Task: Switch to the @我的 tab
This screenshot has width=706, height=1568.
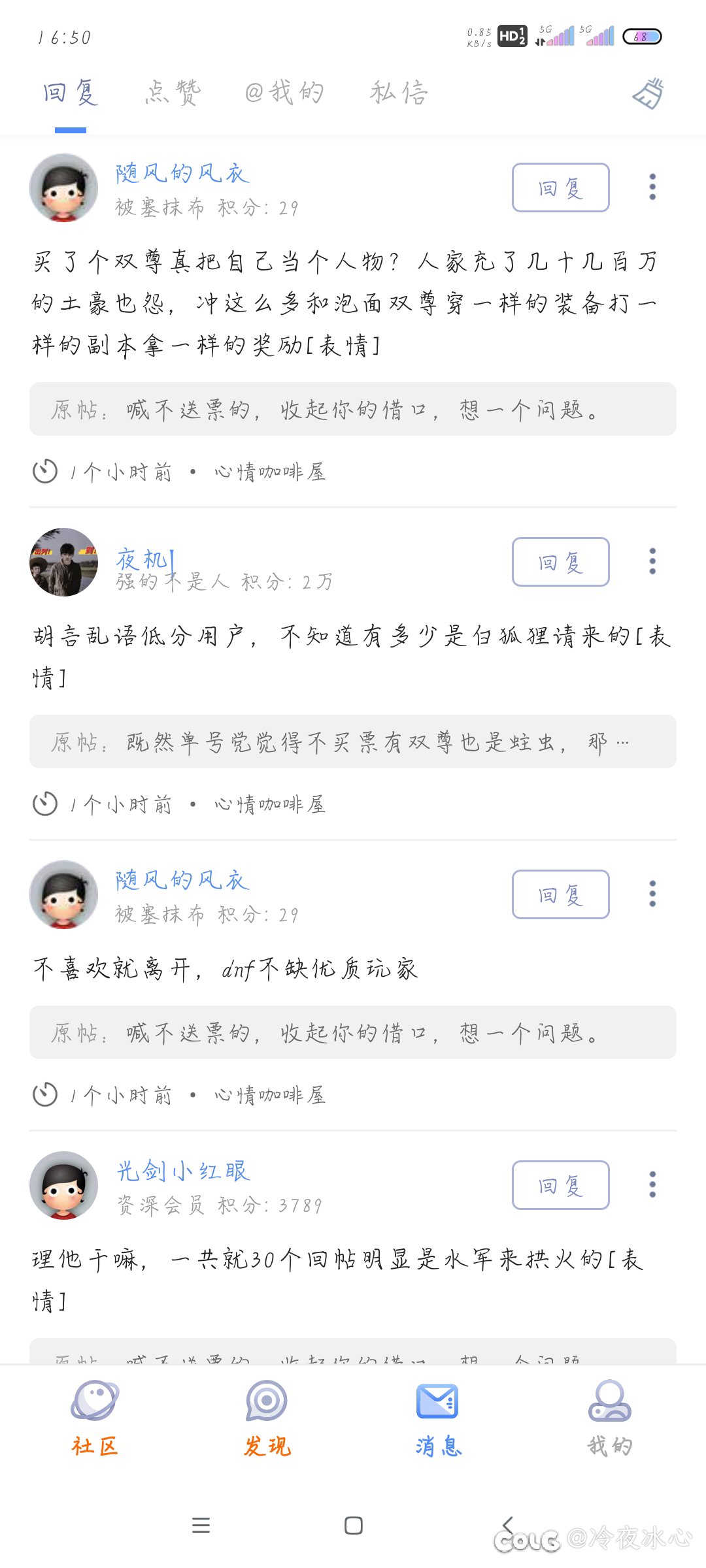Action: [284, 92]
